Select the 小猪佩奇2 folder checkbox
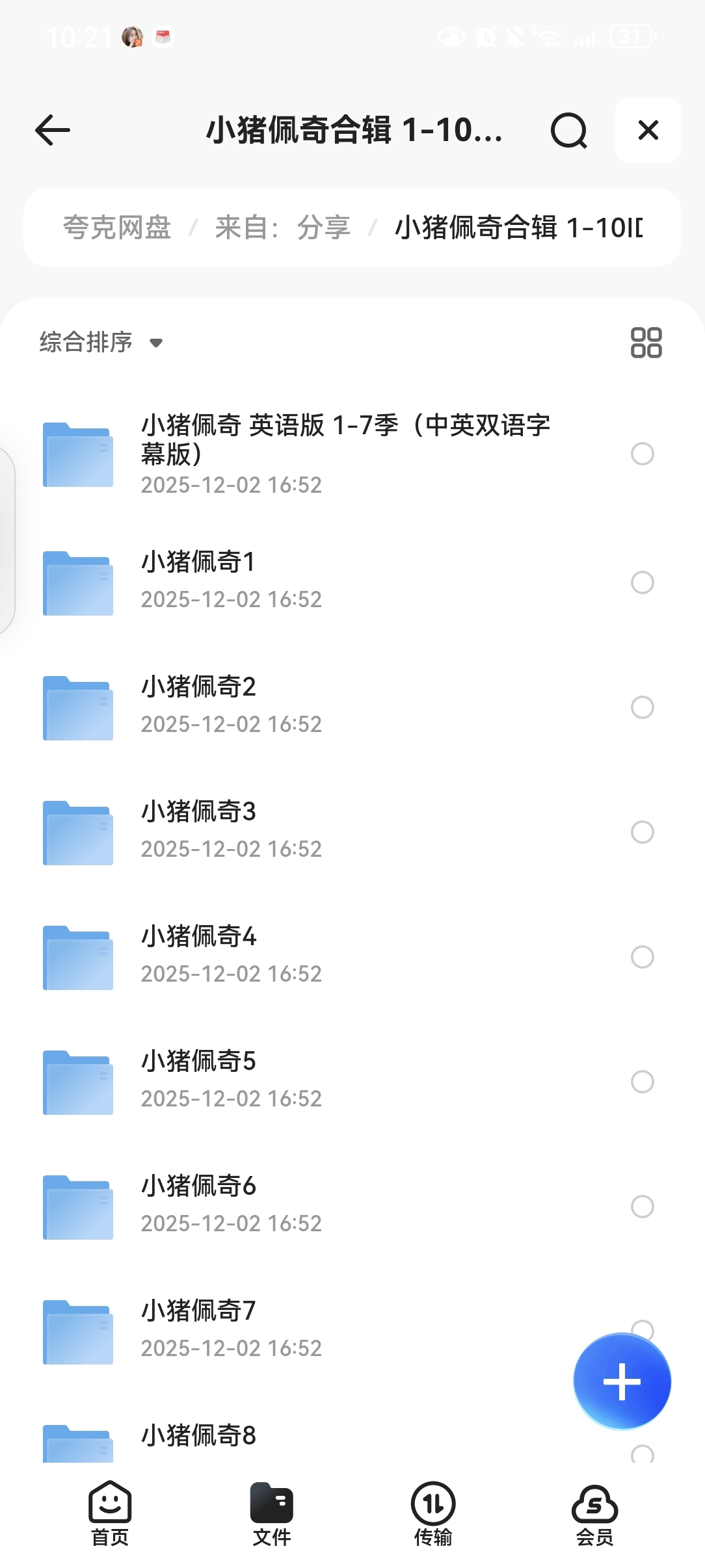The image size is (705, 1568). point(643,707)
